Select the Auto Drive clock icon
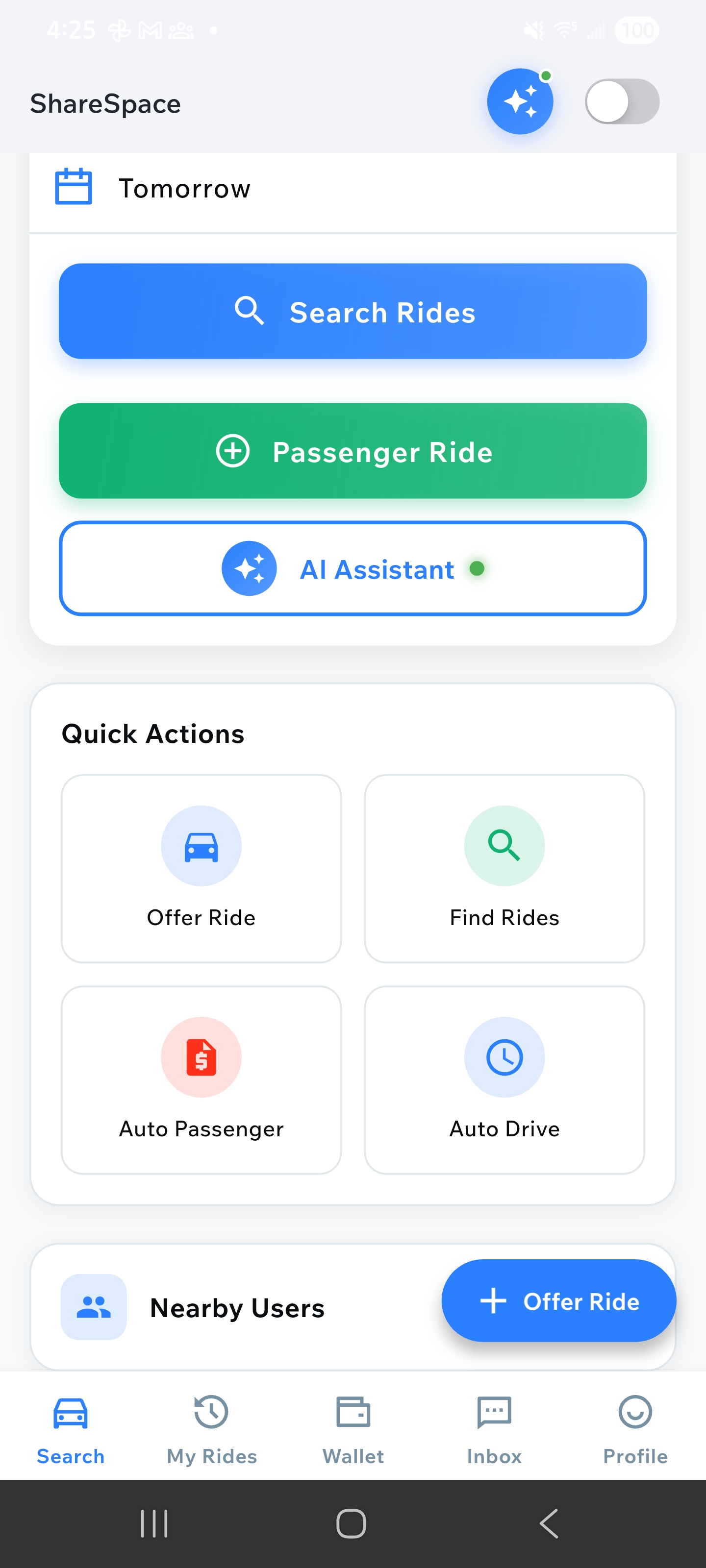 point(504,1057)
